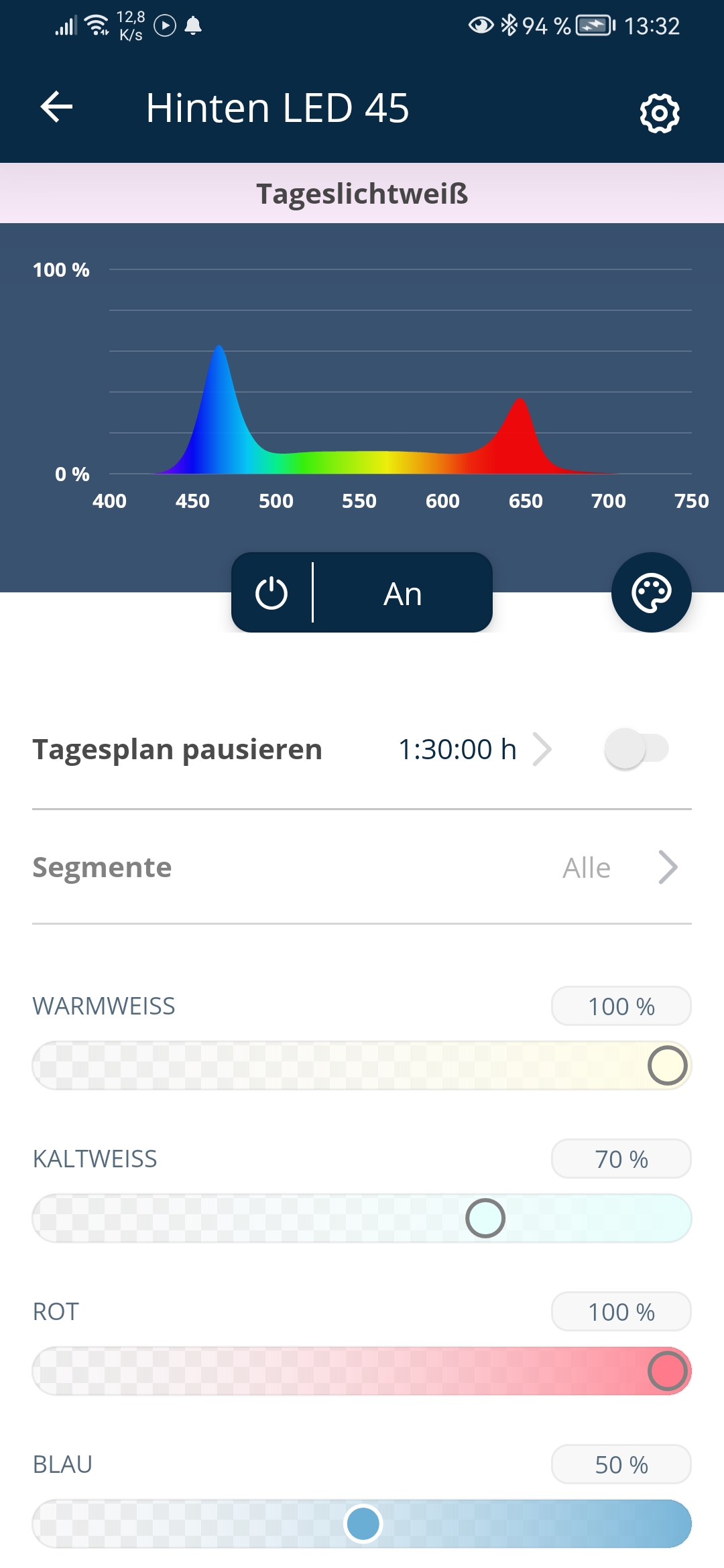Open the color palette button
The height and width of the screenshot is (1568, 724).
coord(651,592)
